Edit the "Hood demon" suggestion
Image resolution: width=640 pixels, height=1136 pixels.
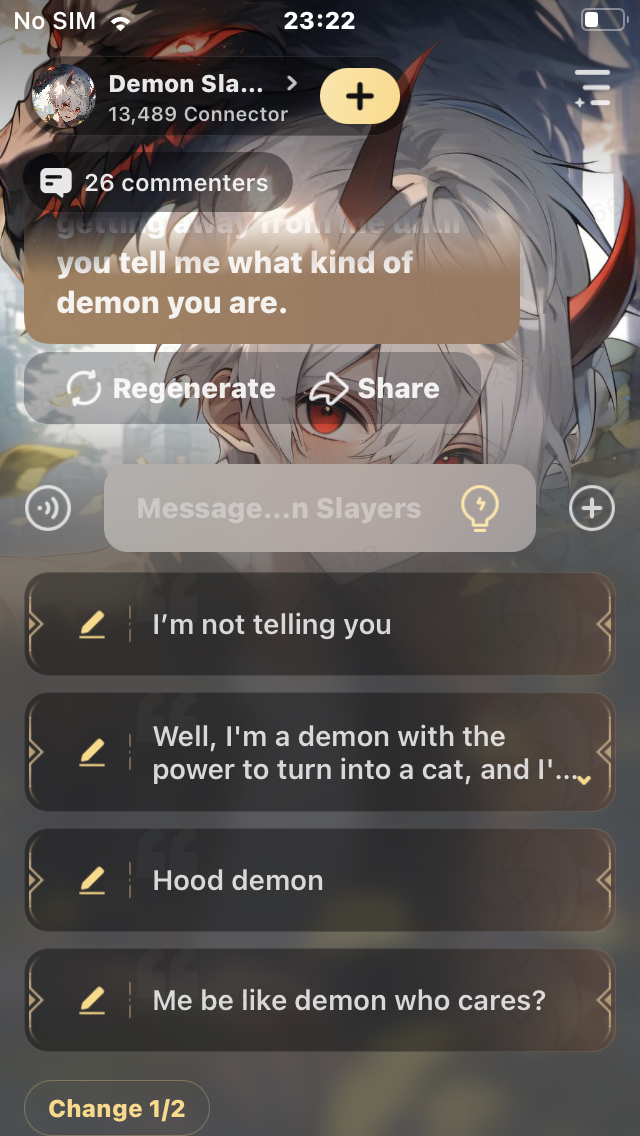pos(92,880)
